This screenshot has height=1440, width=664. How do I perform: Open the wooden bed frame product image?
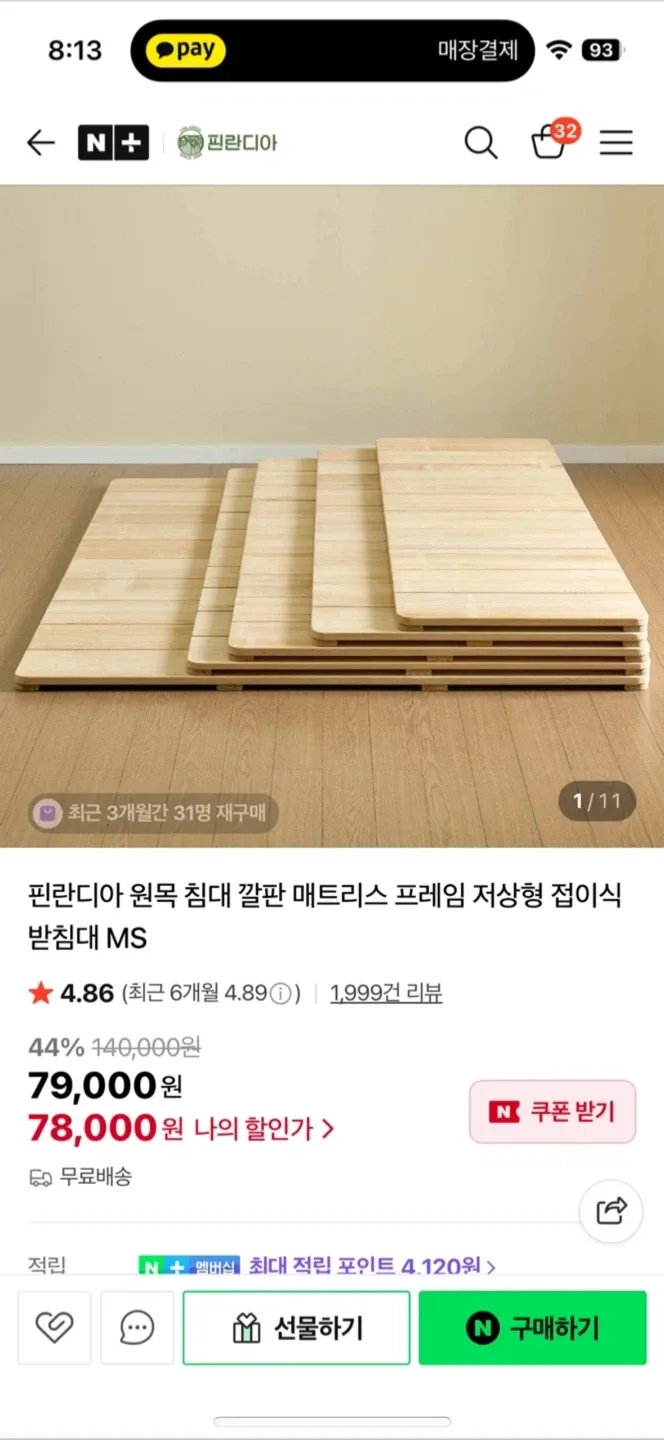[x=332, y=515]
